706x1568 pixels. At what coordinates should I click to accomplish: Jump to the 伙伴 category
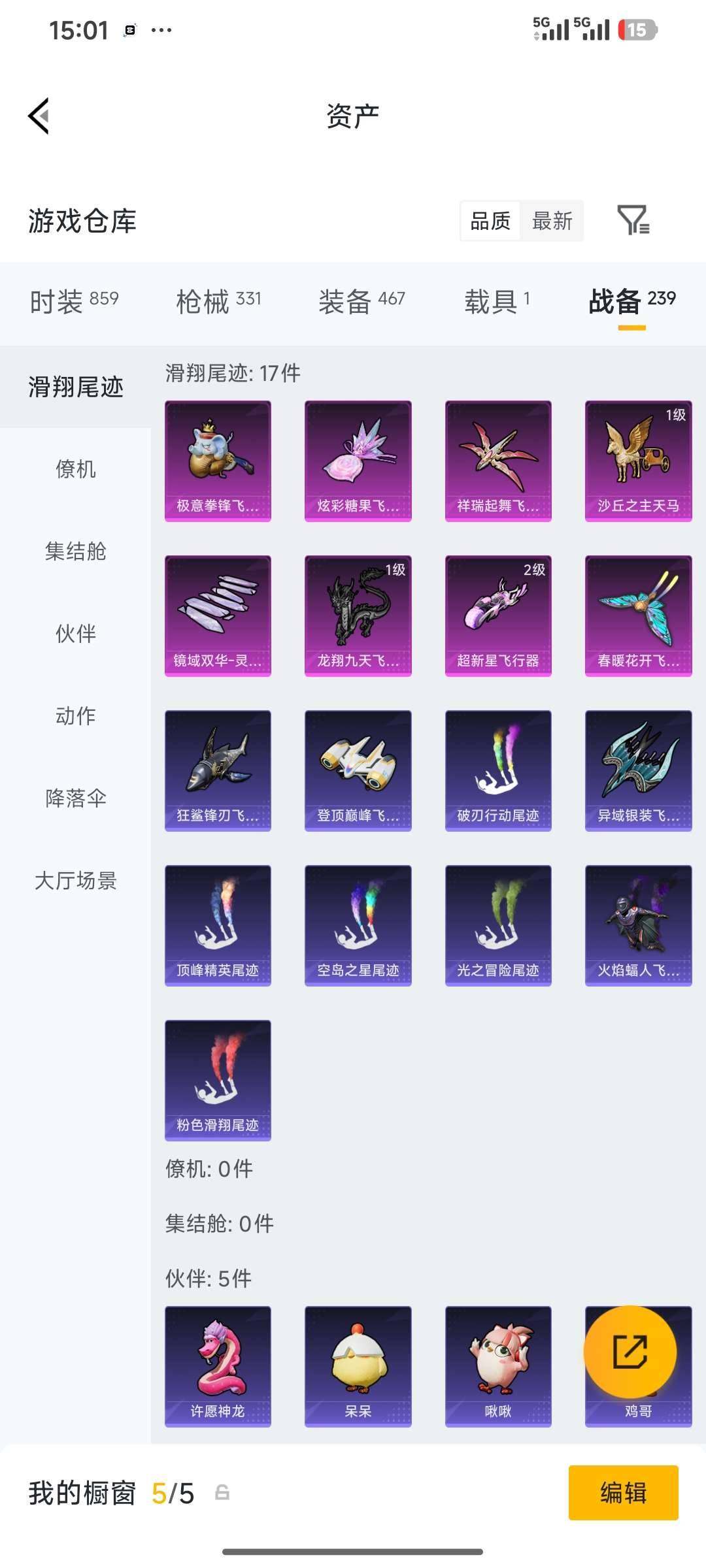(x=75, y=633)
